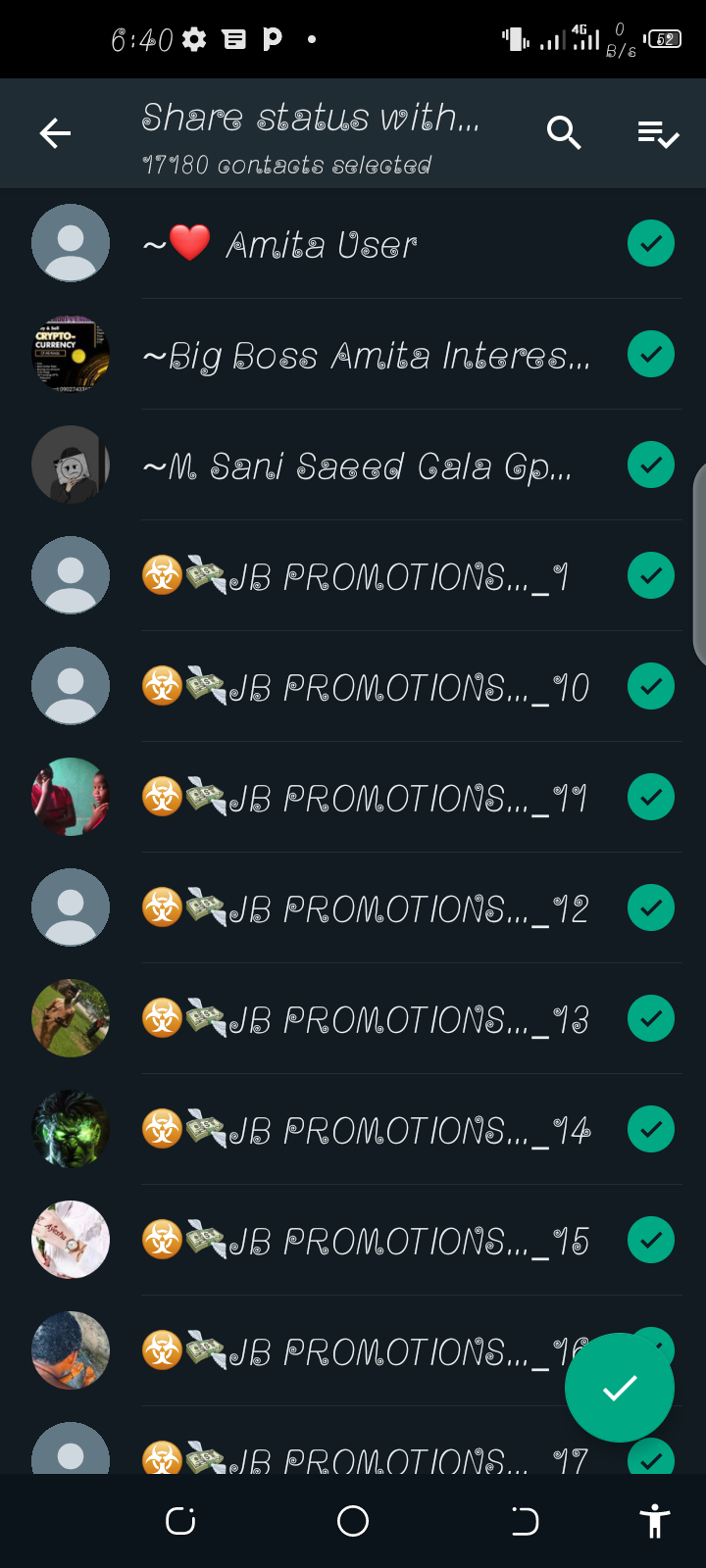Open the accessibility shortcut icon
The image size is (706, 1568).
pos(654,1521)
